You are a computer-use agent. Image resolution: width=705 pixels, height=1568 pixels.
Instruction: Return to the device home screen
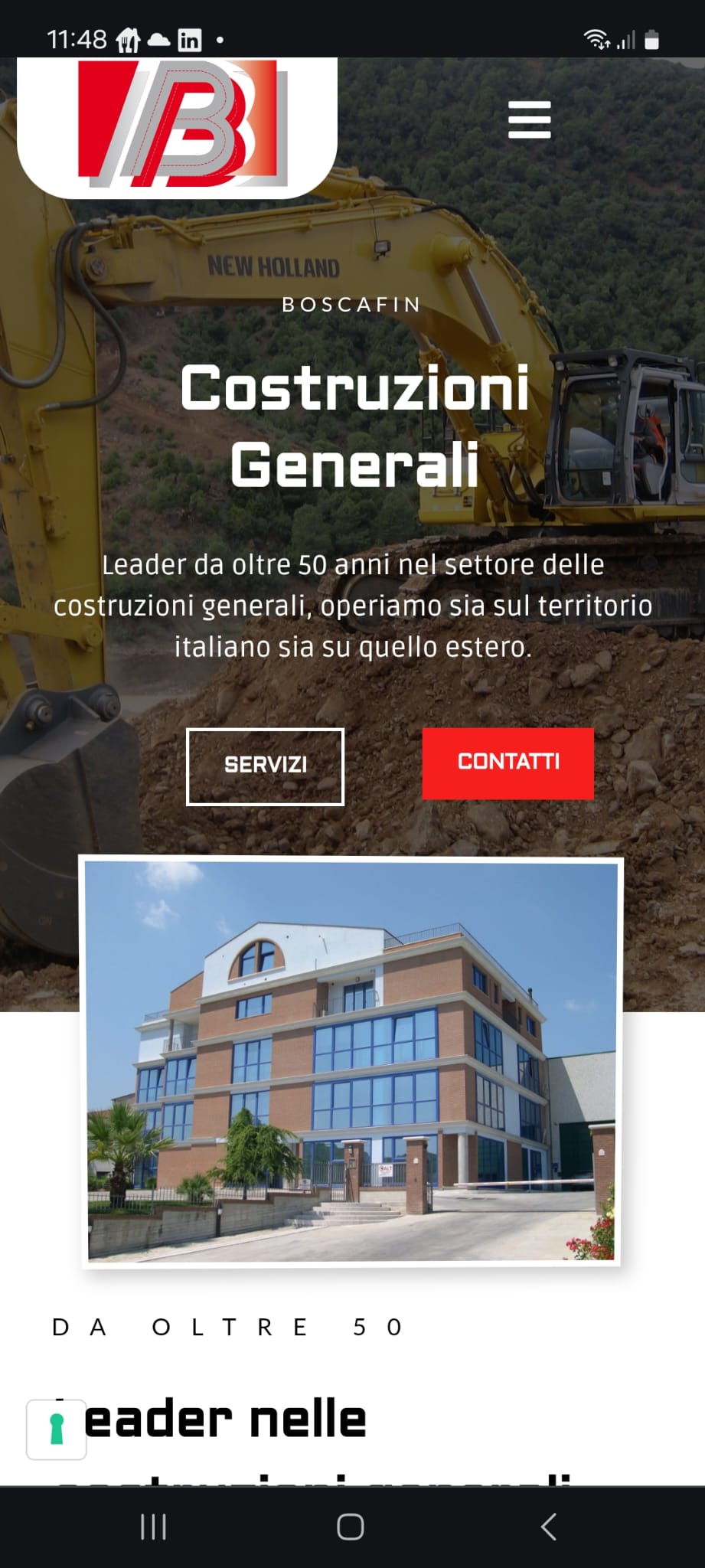351,1526
